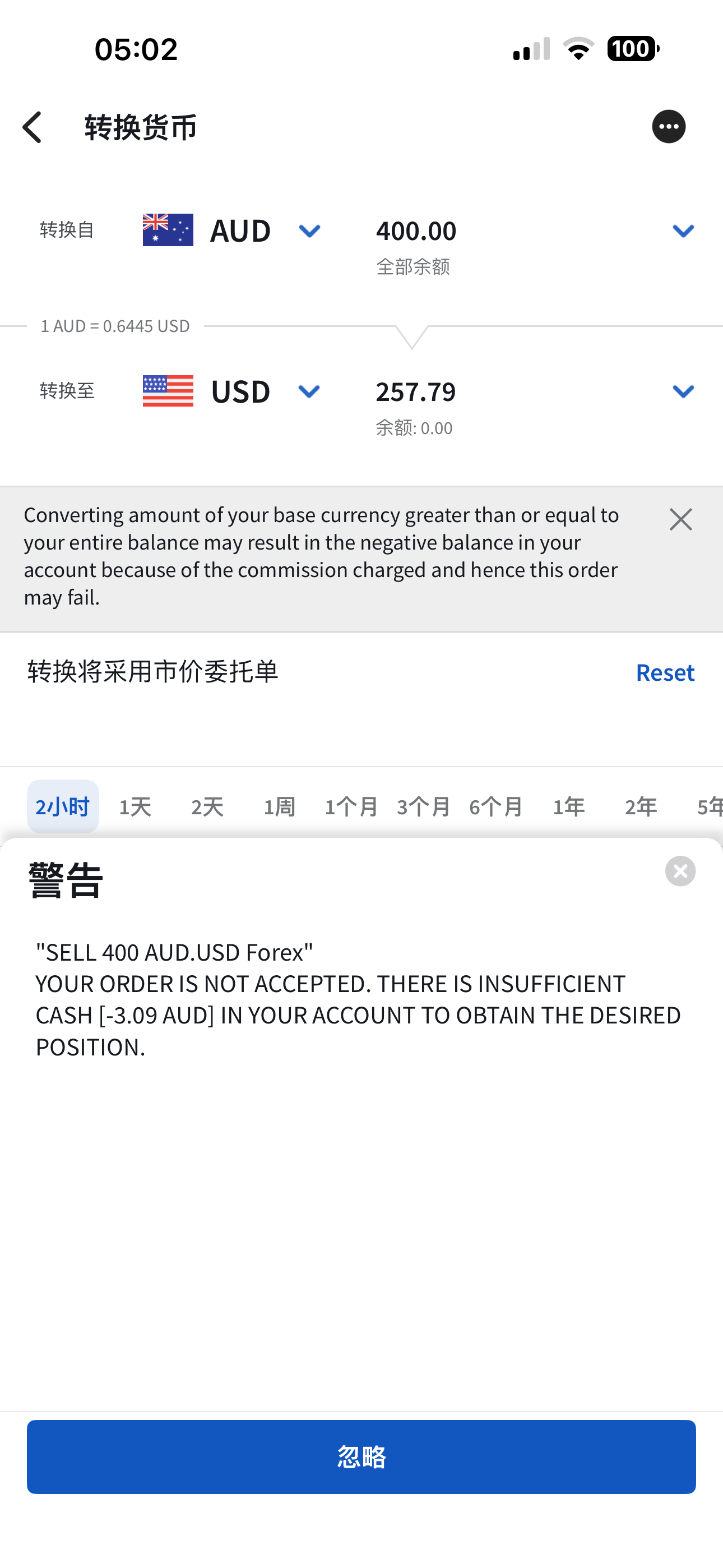Select the 1周 time range

(279, 807)
